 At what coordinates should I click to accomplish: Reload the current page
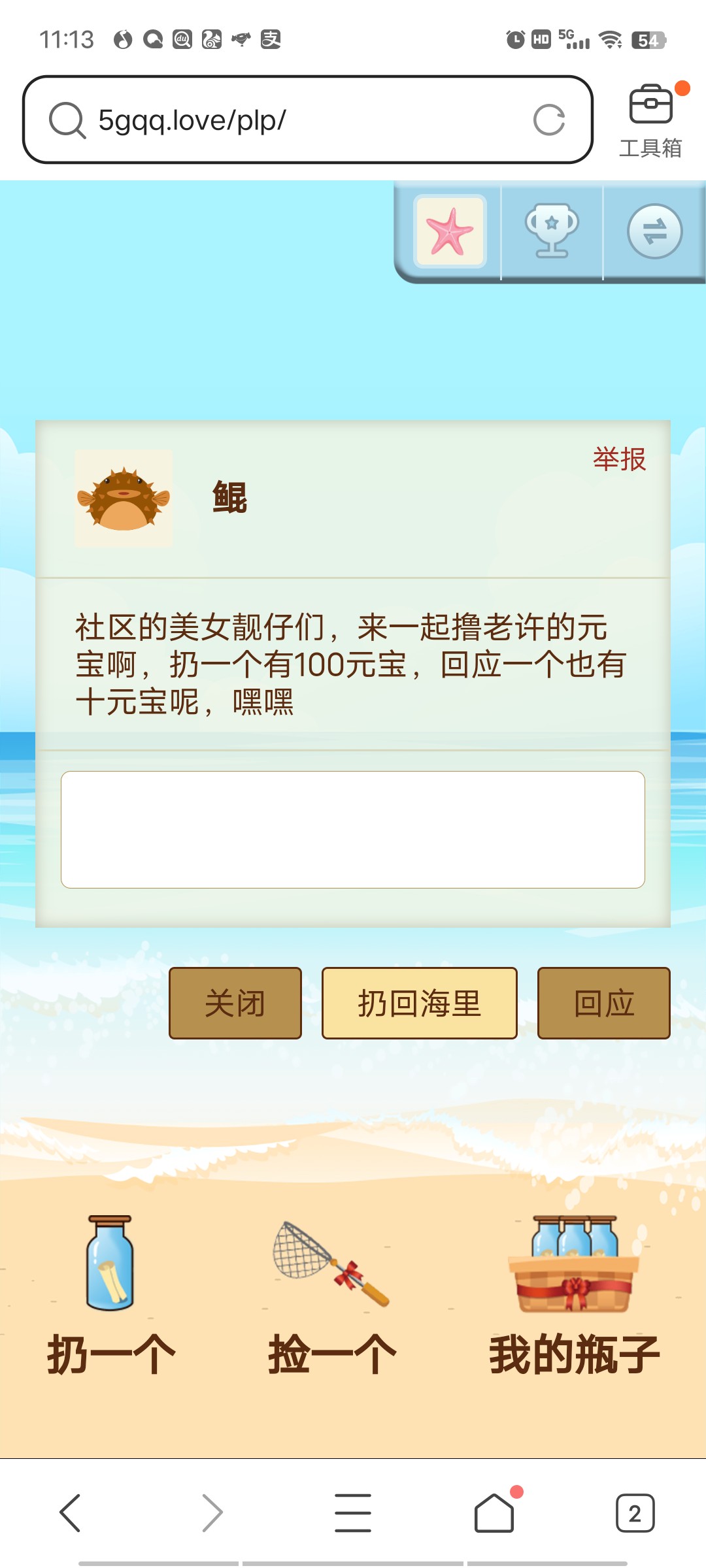(548, 120)
